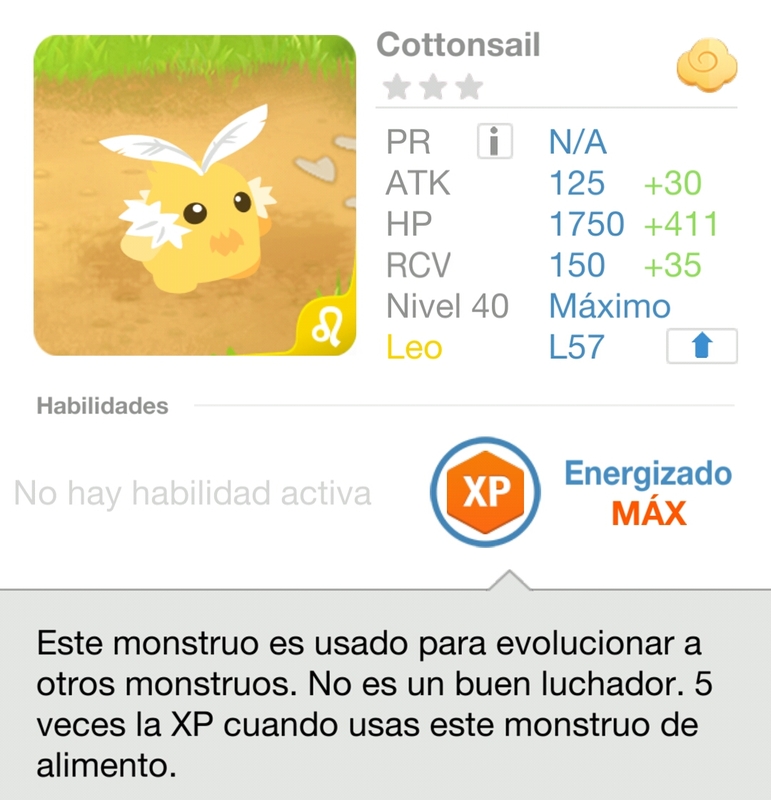Open the PR info icon
The height and width of the screenshot is (800, 771).
coord(494,142)
